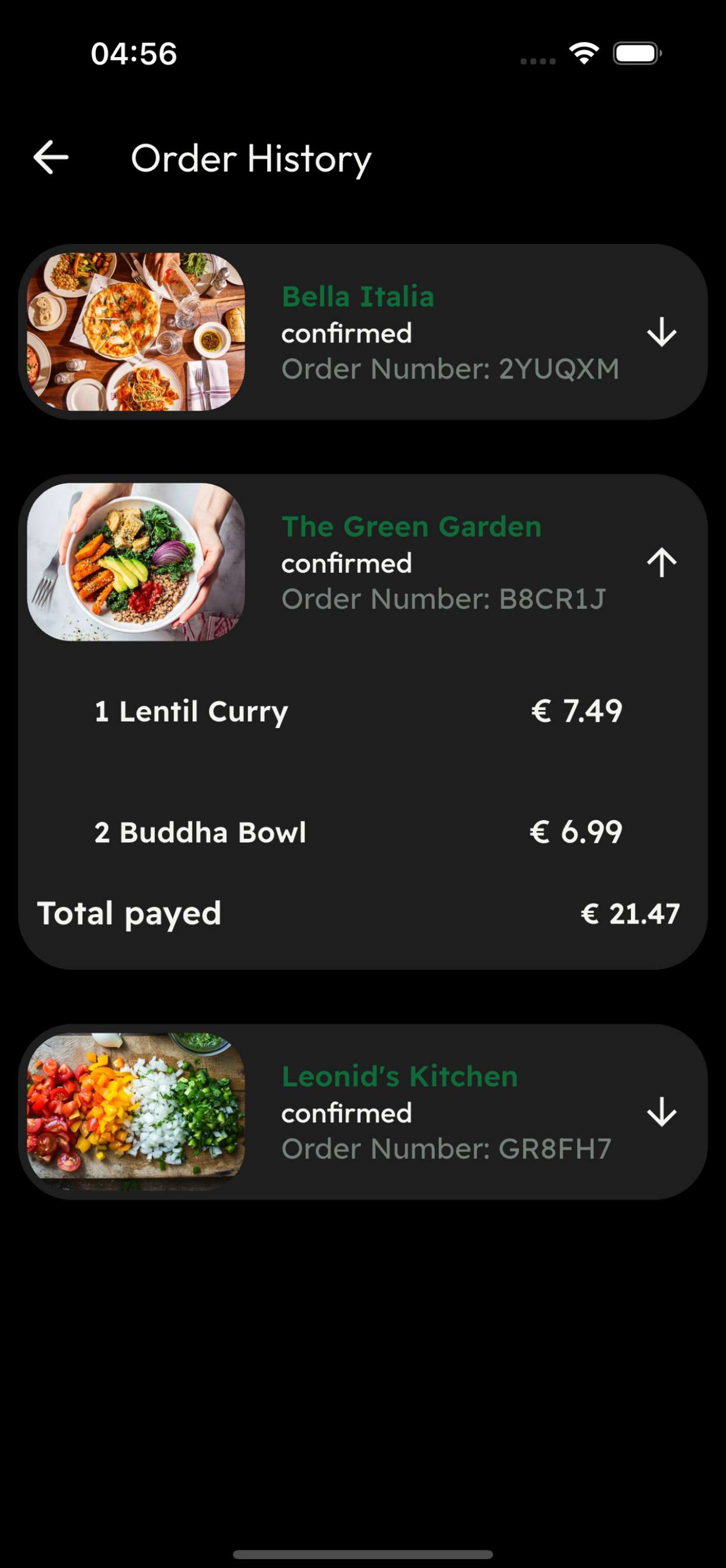
Task: Click the Wi-Fi icon in the status bar
Action: [583, 54]
